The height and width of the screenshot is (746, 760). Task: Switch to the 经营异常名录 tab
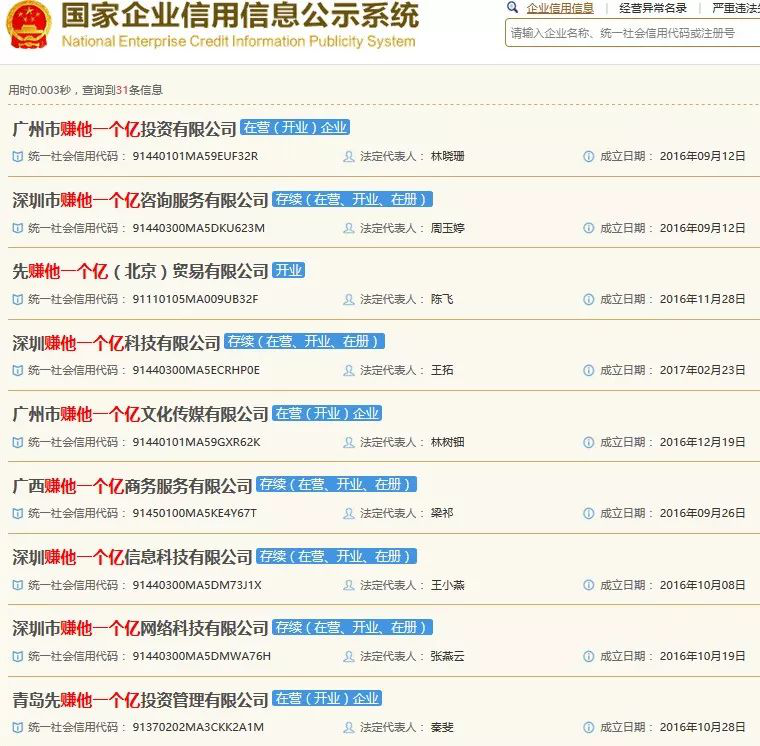pos(652,8)
